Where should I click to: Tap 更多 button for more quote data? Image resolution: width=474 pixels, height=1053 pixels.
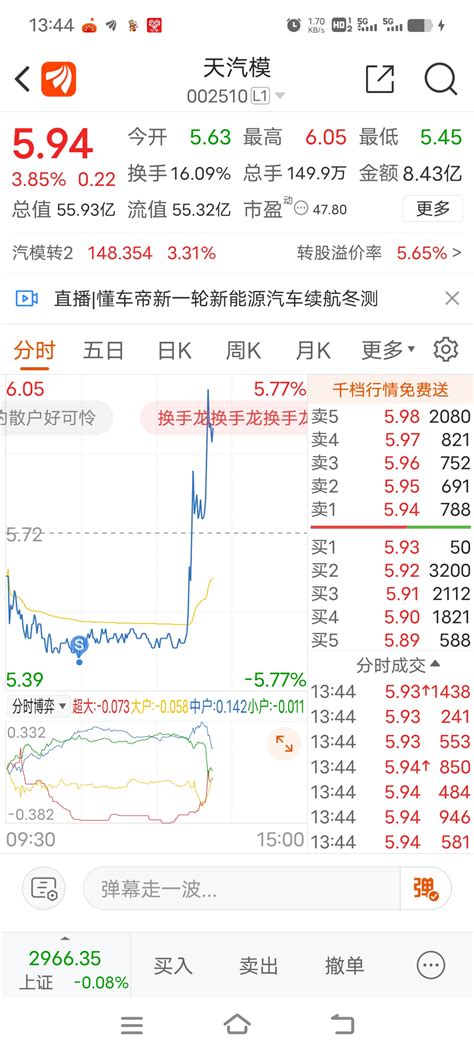tap(432, 209)
